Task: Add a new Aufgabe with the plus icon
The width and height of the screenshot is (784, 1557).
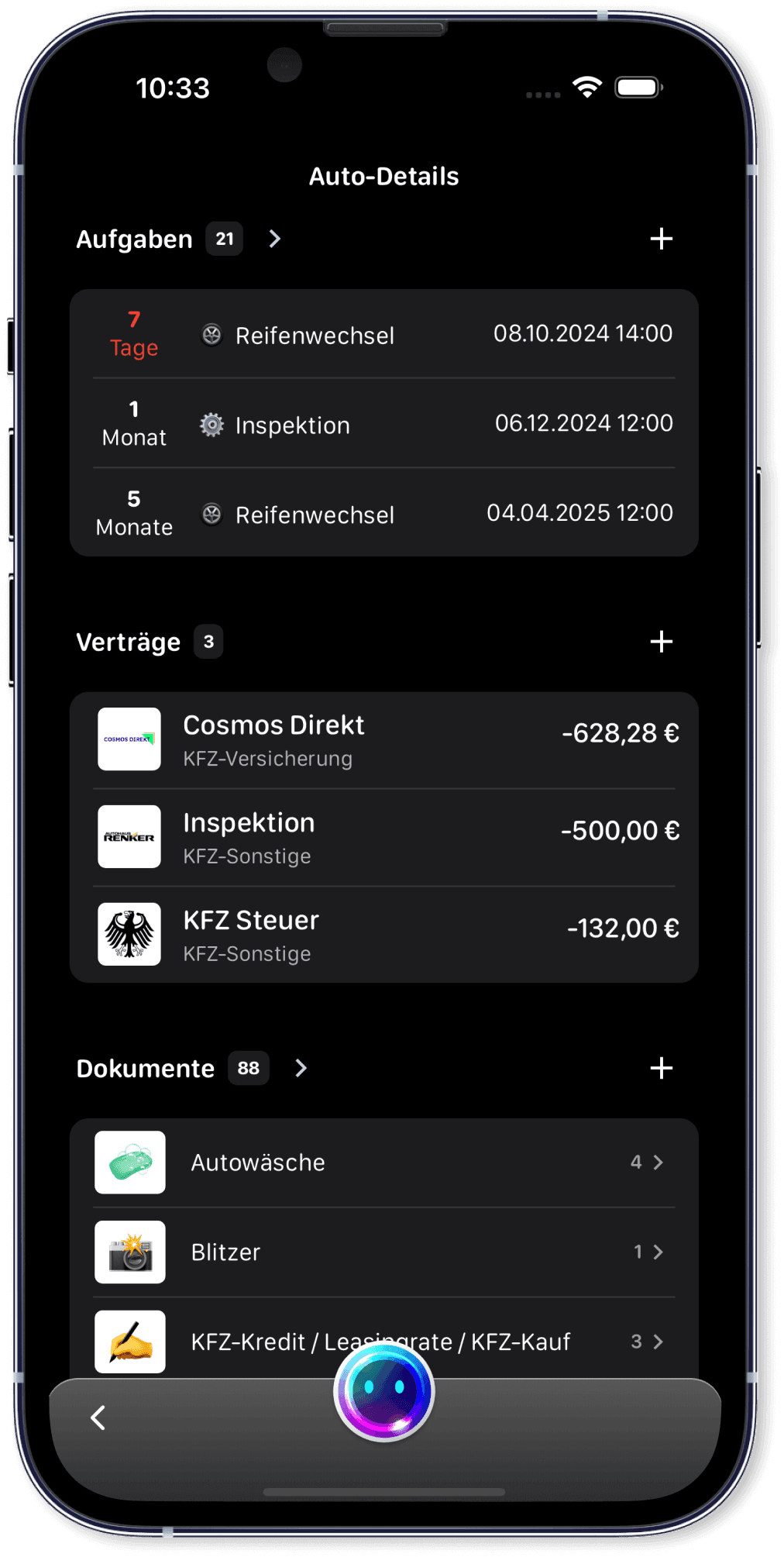Action: [x=661, y=239]
